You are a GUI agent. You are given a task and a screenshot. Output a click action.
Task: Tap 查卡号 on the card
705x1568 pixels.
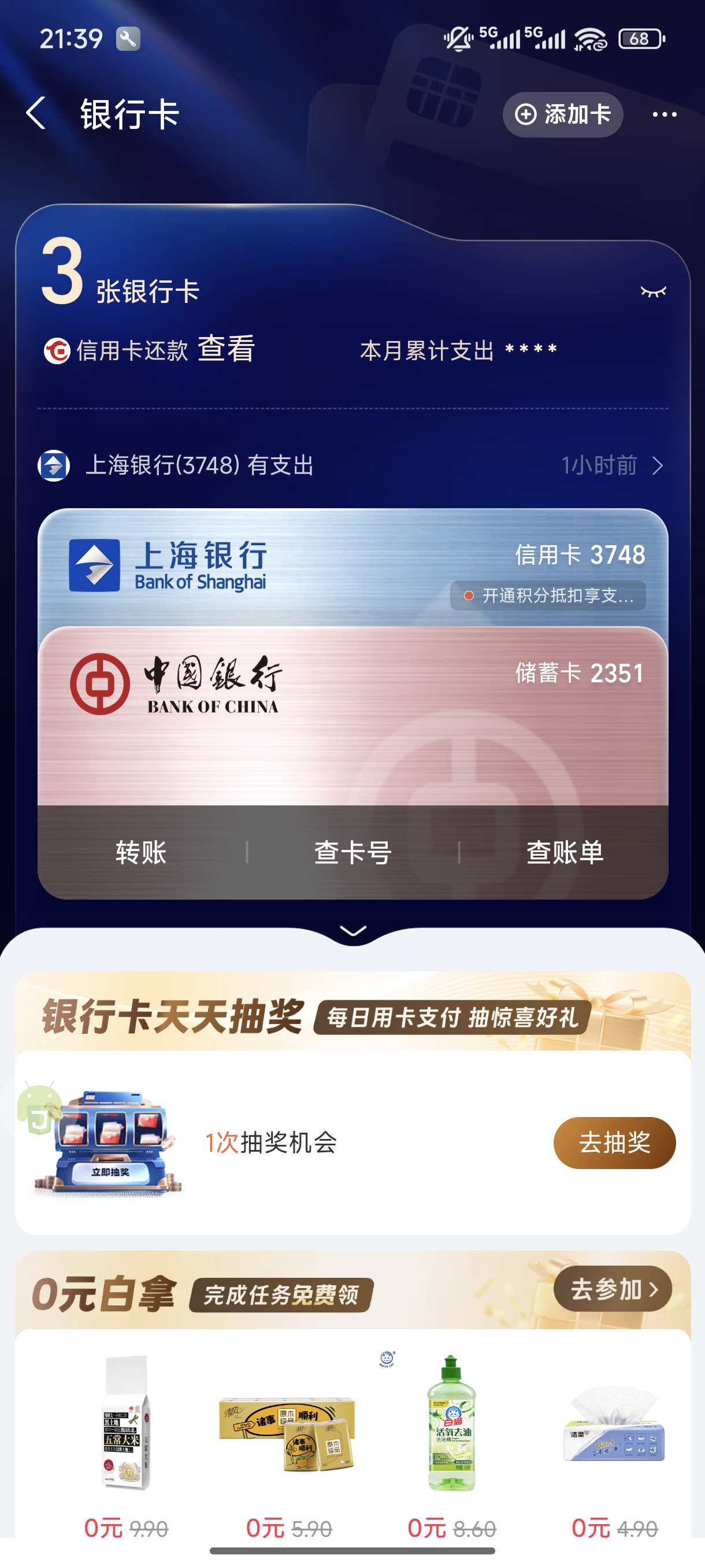click(x=352, y=852)
